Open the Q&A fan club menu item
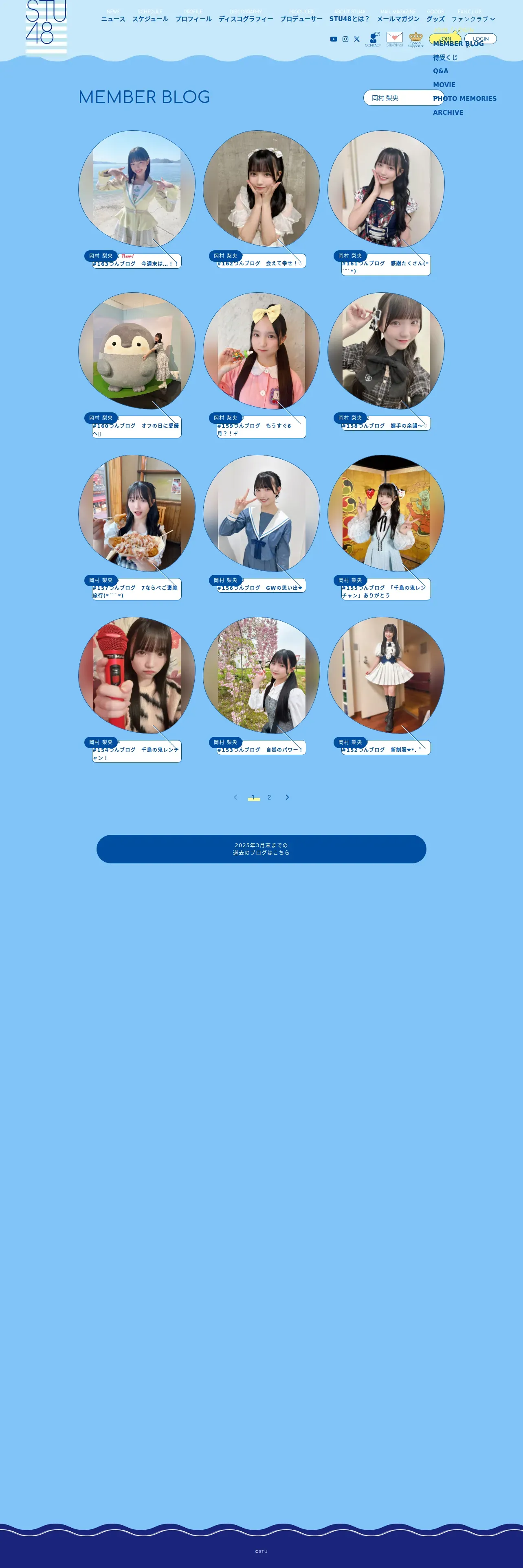 (x=440, y=71)
